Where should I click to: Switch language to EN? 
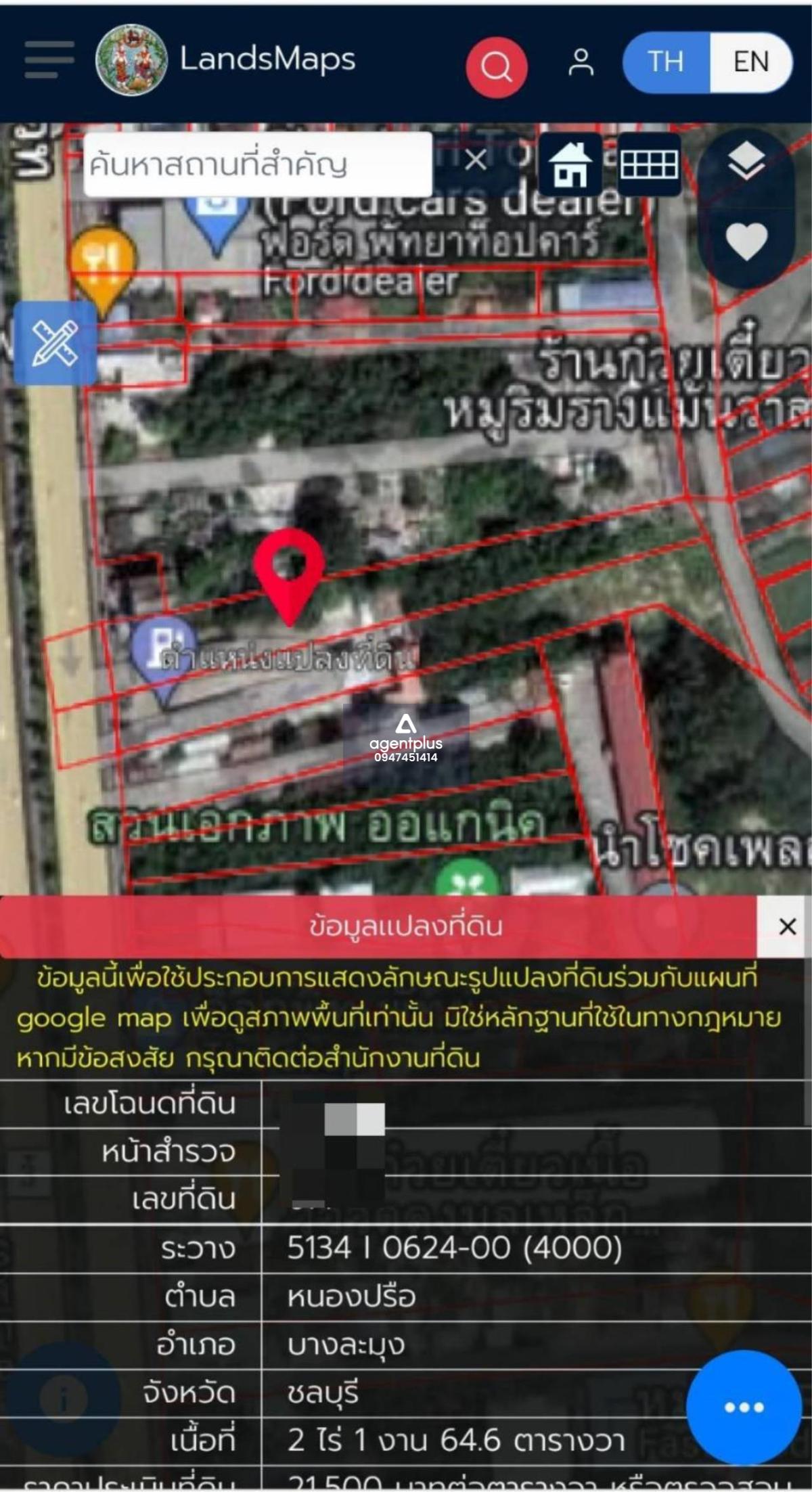pyautogui.click(x=750, y=62)
